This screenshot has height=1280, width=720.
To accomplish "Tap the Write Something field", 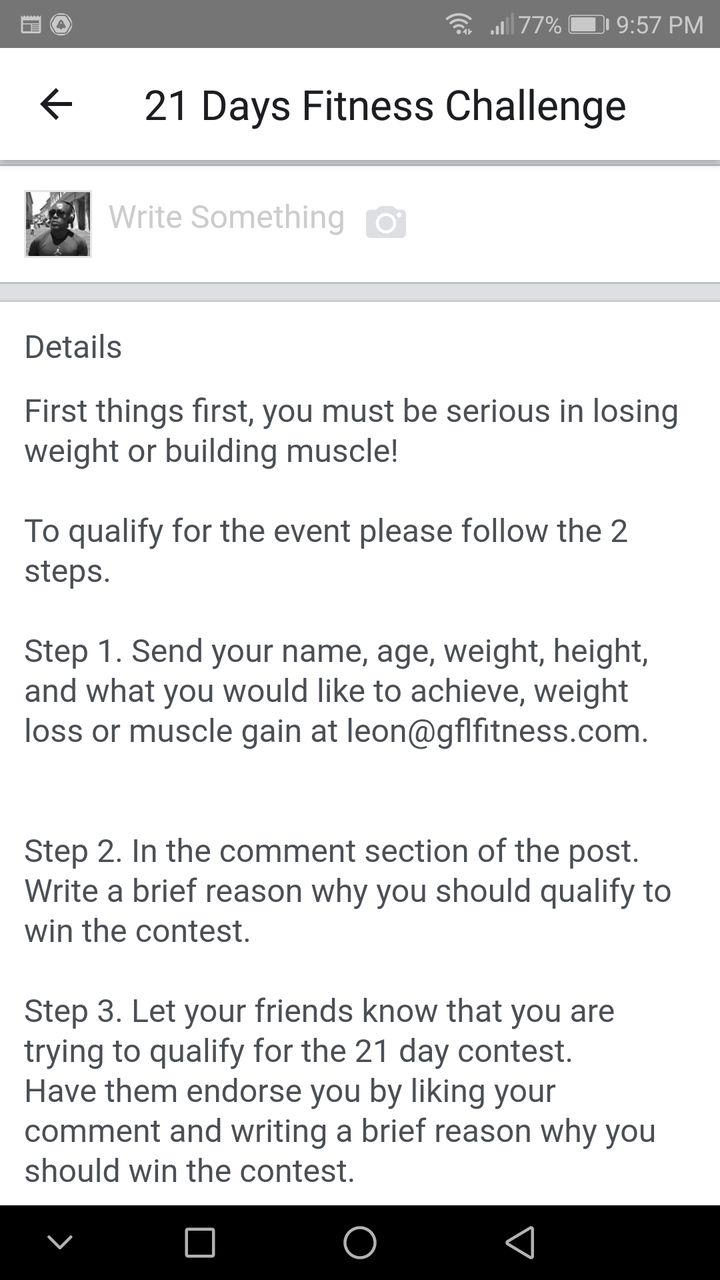I will click(x=226, y=217).
